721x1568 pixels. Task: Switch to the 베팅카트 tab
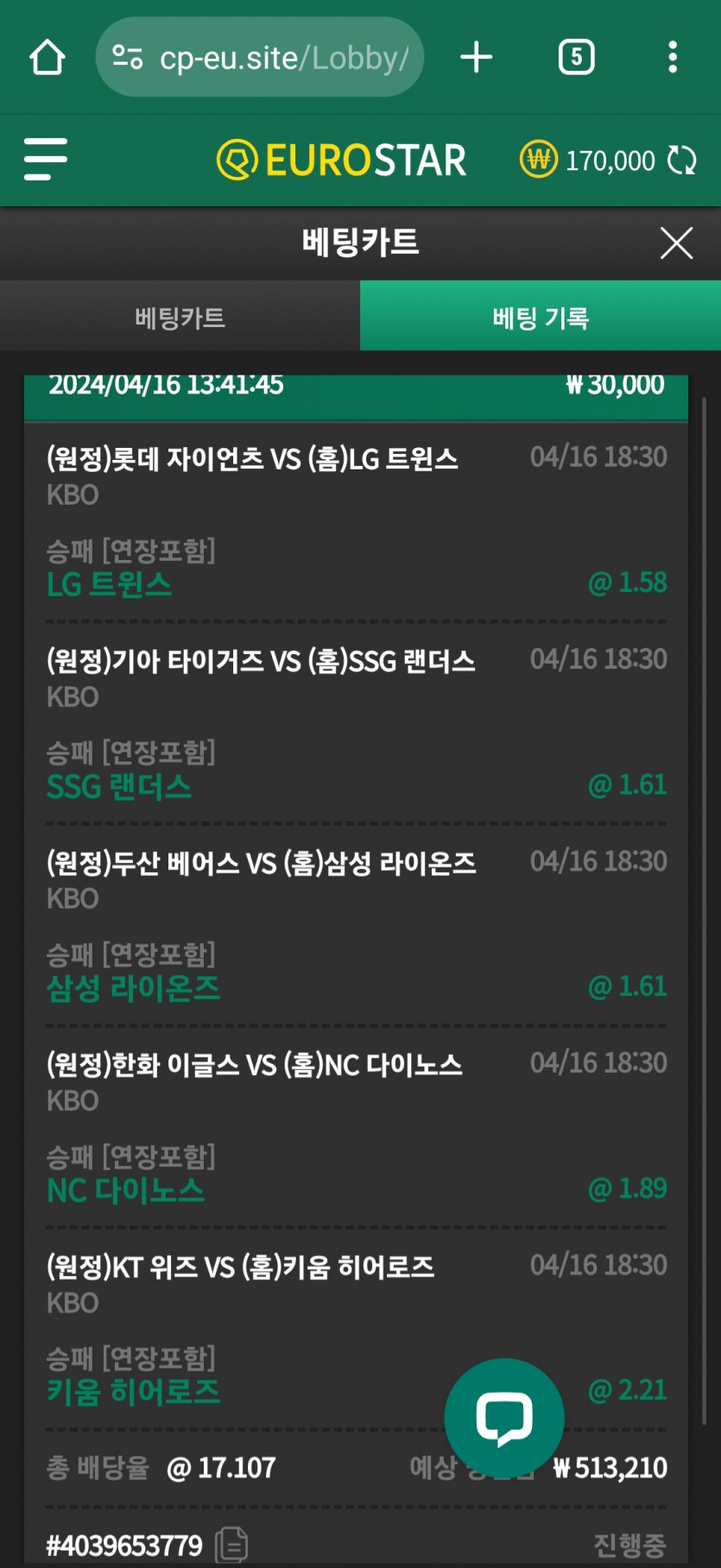pos(180,318)
